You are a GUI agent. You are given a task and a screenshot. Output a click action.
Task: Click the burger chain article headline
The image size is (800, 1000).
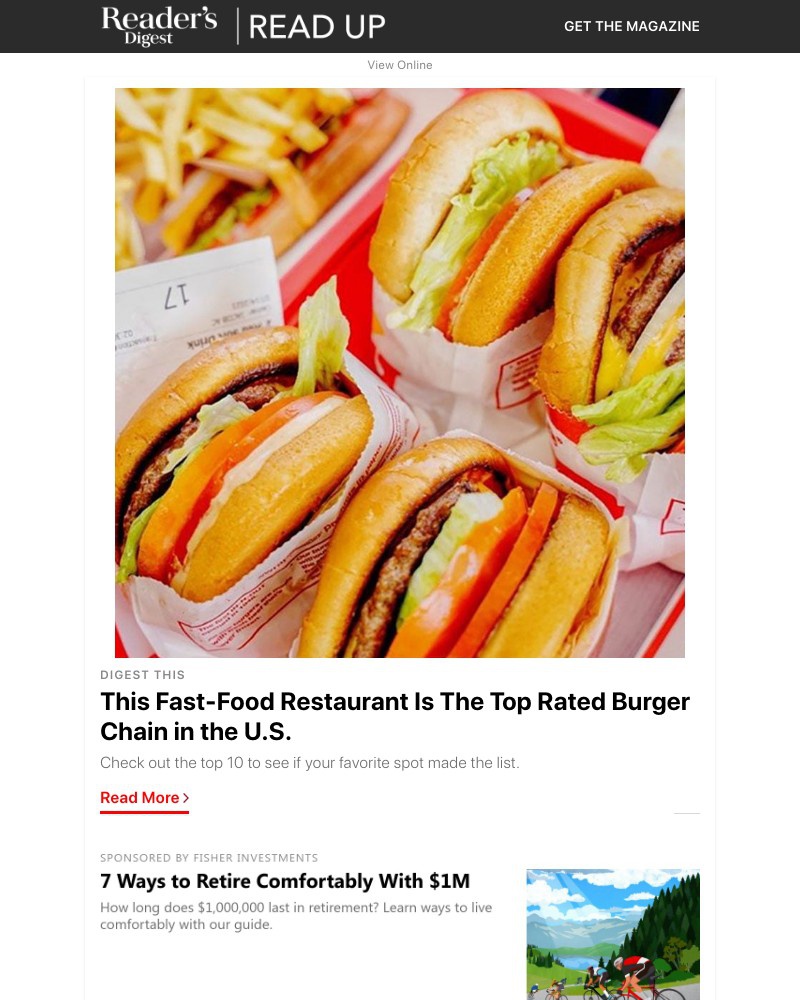pyautogui.click(x=395, y=716)
